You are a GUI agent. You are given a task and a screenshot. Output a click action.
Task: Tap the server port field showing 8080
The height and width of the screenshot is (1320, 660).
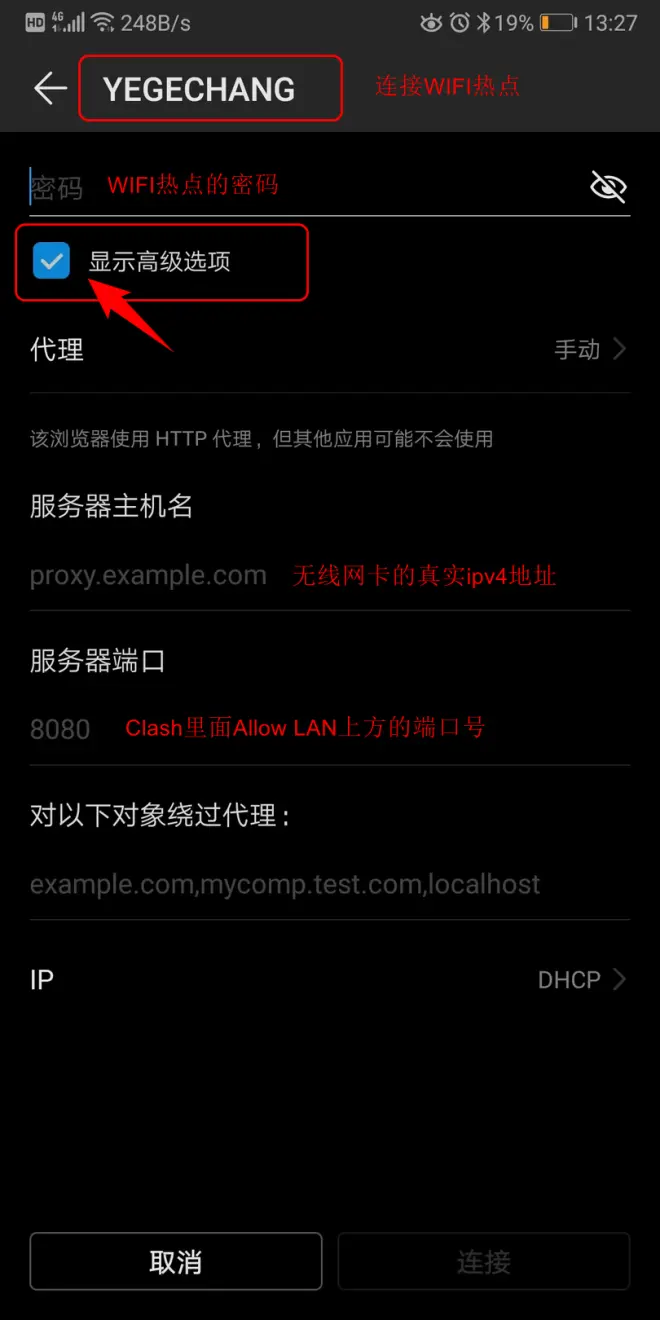[x=330, y=729]
